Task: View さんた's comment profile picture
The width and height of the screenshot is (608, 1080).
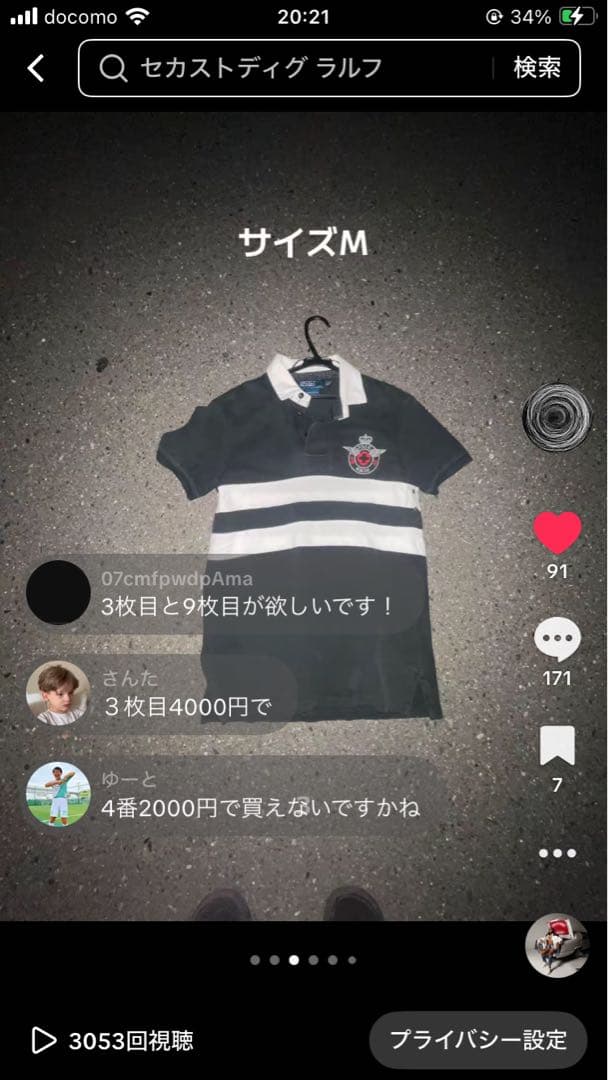Action: pos(58,693)
